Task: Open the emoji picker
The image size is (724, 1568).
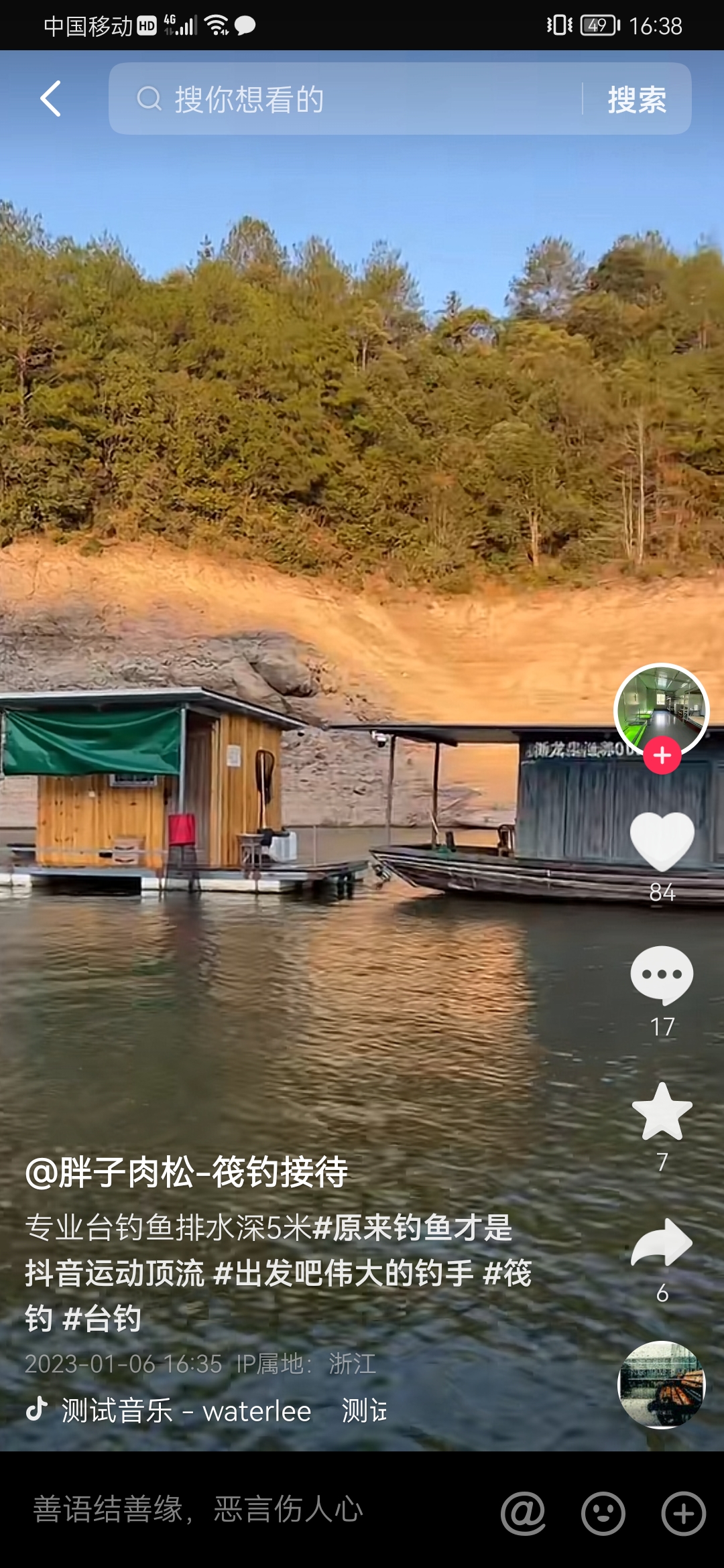Action: coord(603,1513)
